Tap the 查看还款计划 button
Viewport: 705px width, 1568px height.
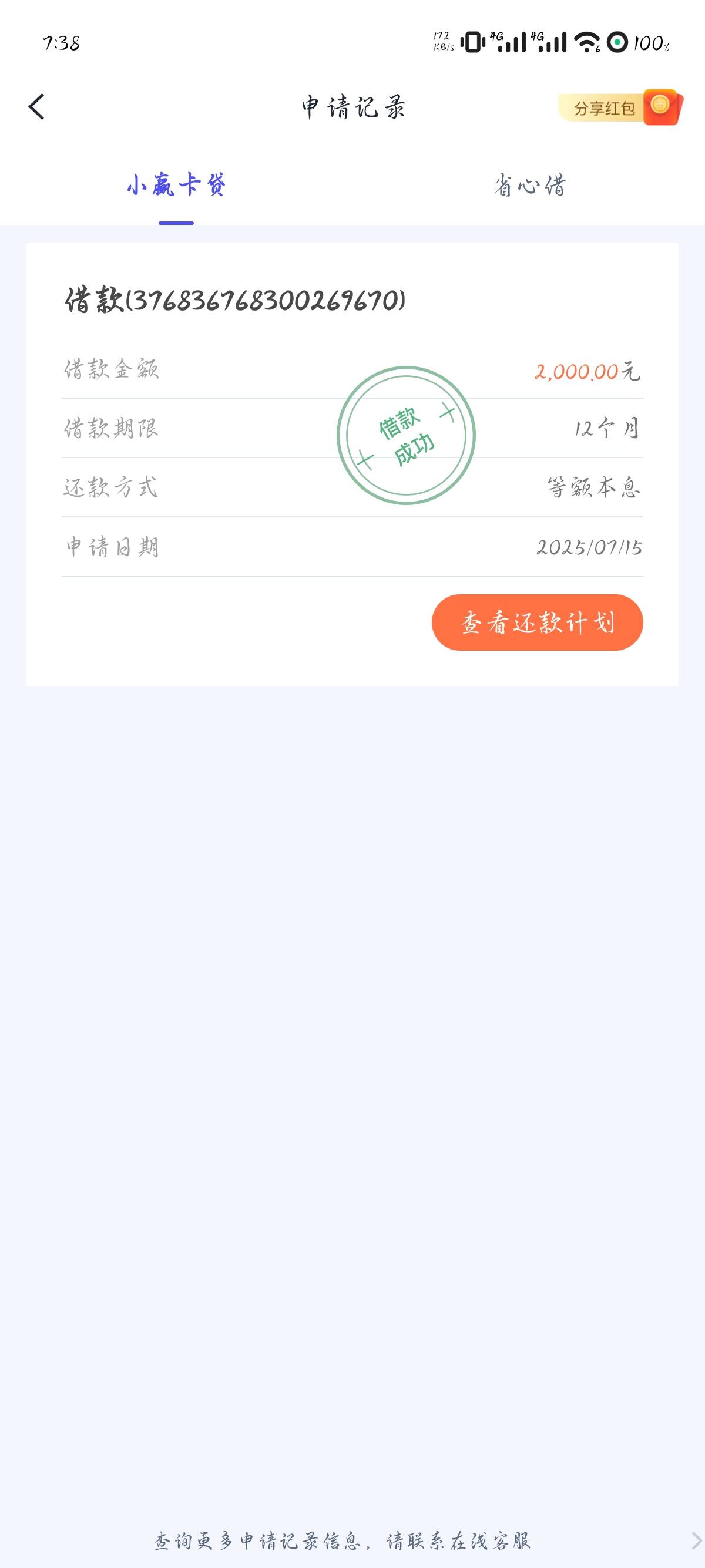pyautogui.click(x=537, y=622)
